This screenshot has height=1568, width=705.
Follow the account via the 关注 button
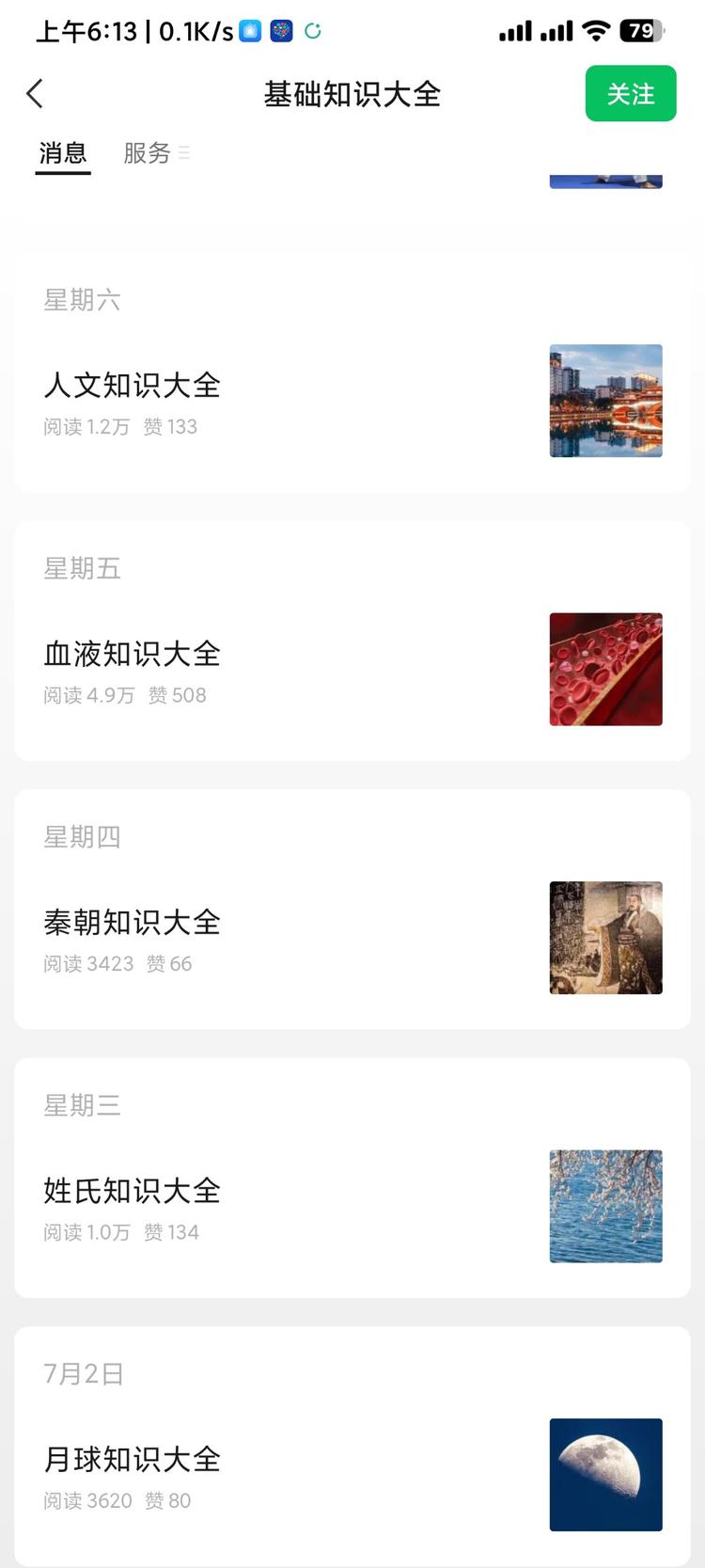pos(631,94)
